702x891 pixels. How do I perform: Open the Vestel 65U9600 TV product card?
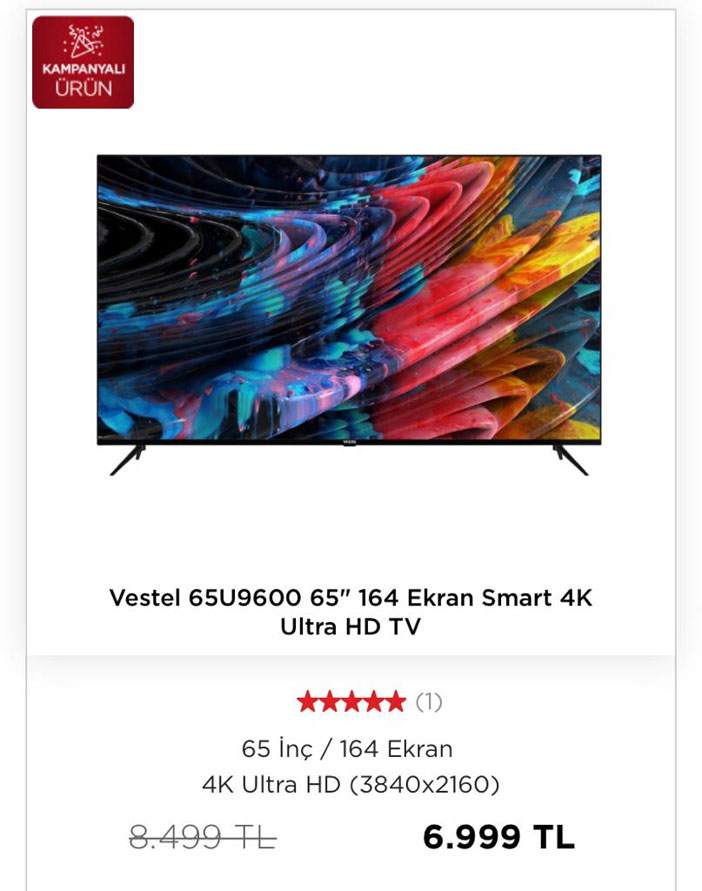[x=350, y=315]
